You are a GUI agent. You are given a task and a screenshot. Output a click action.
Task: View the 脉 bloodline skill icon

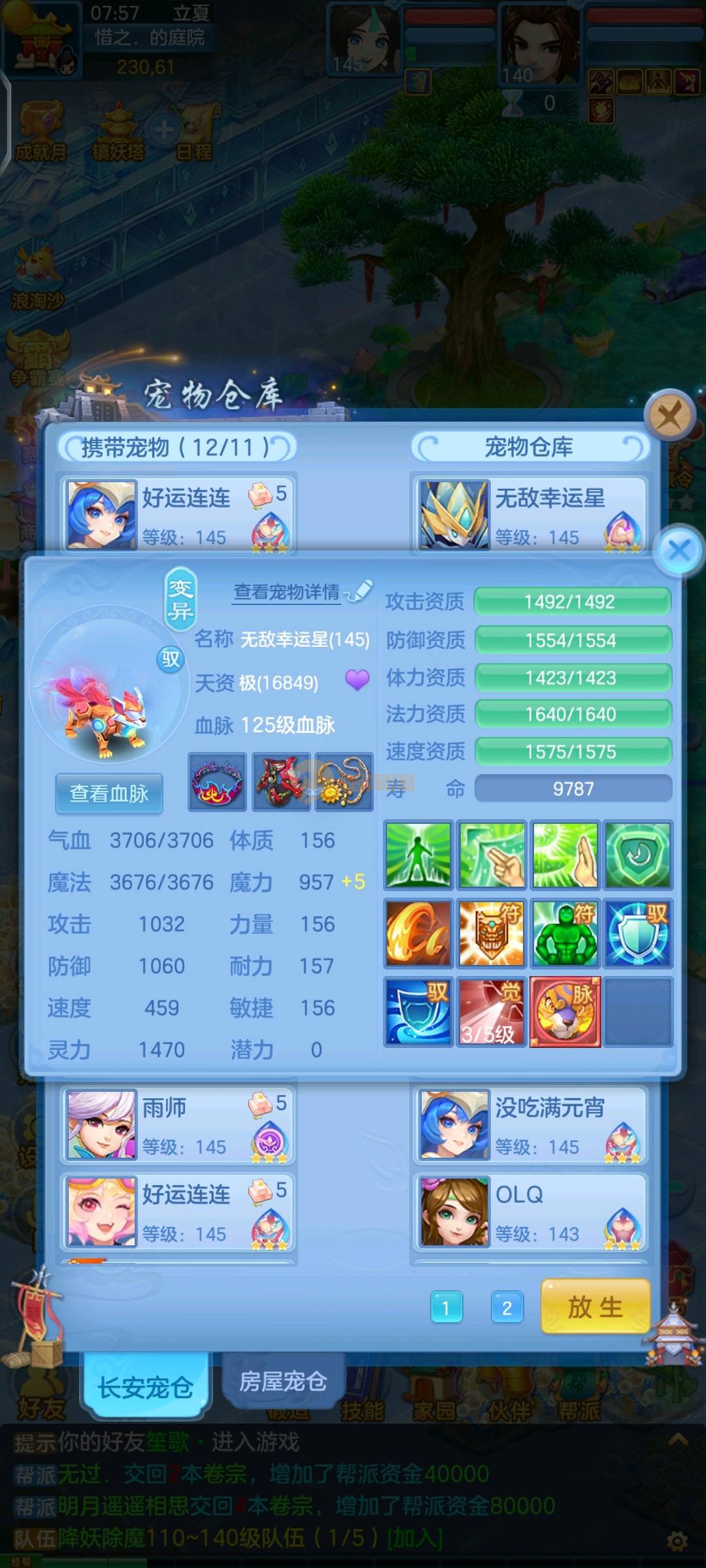pyautogui.click(x=565, y=1012)
